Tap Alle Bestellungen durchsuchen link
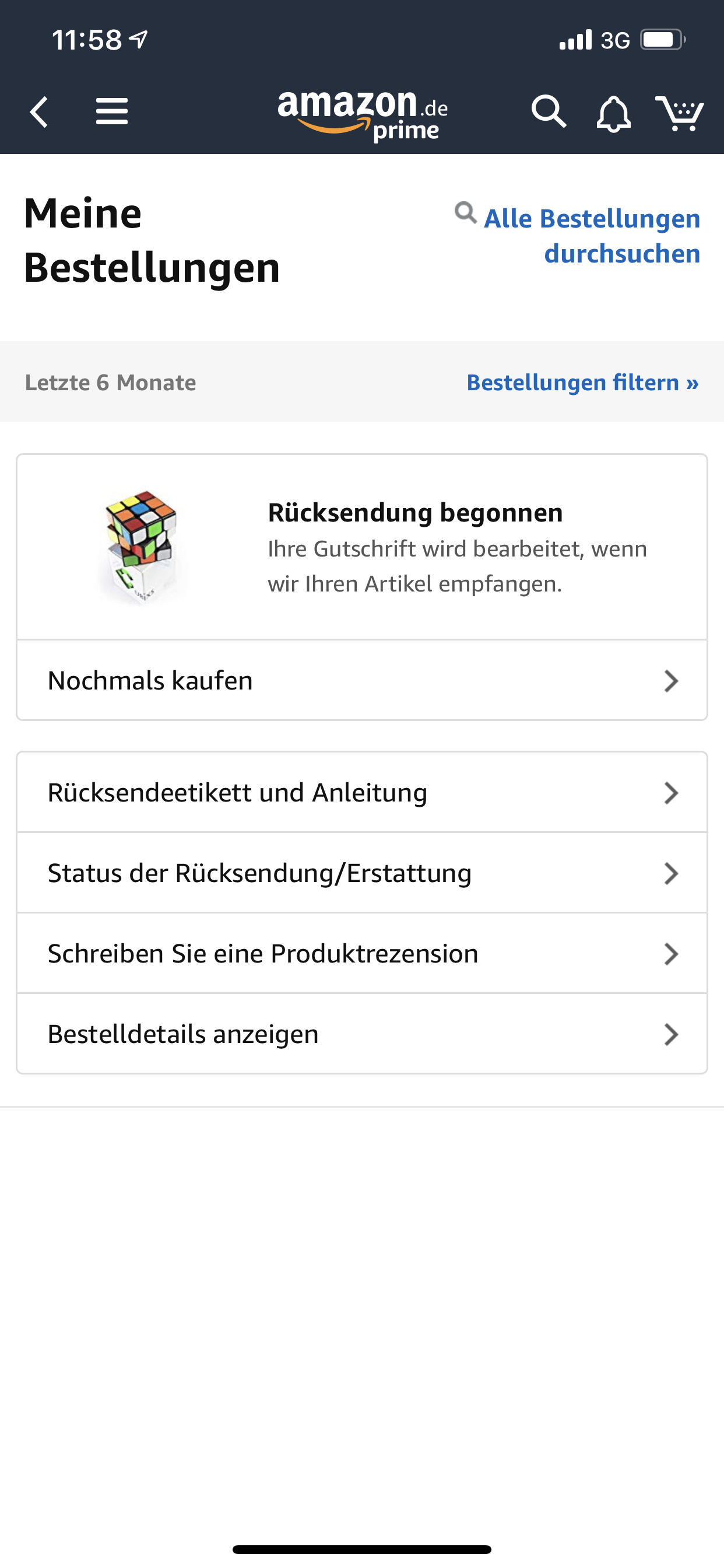The height and width of the screenshot is (1568, 724). click(x=591, y=236)
